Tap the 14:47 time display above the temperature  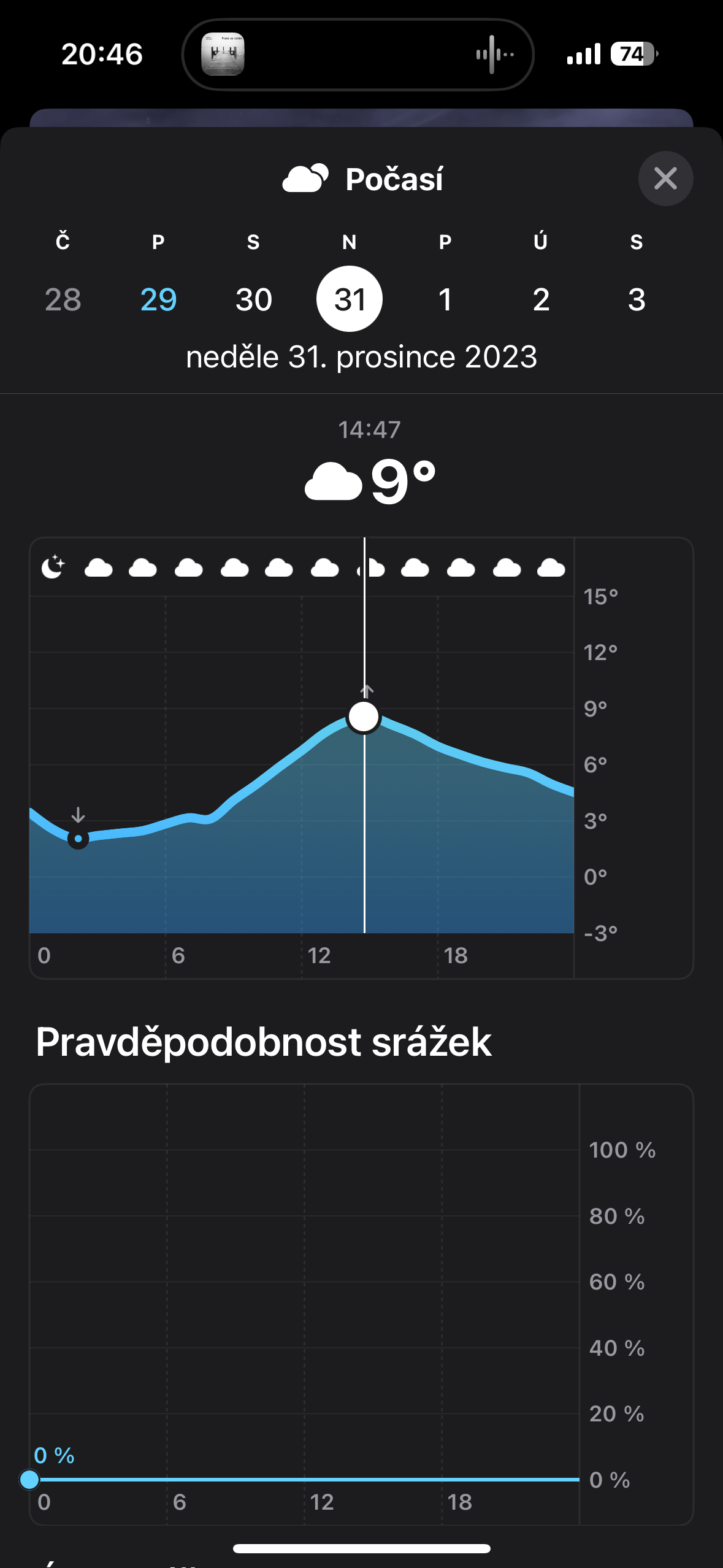click(x=369, y=430)
